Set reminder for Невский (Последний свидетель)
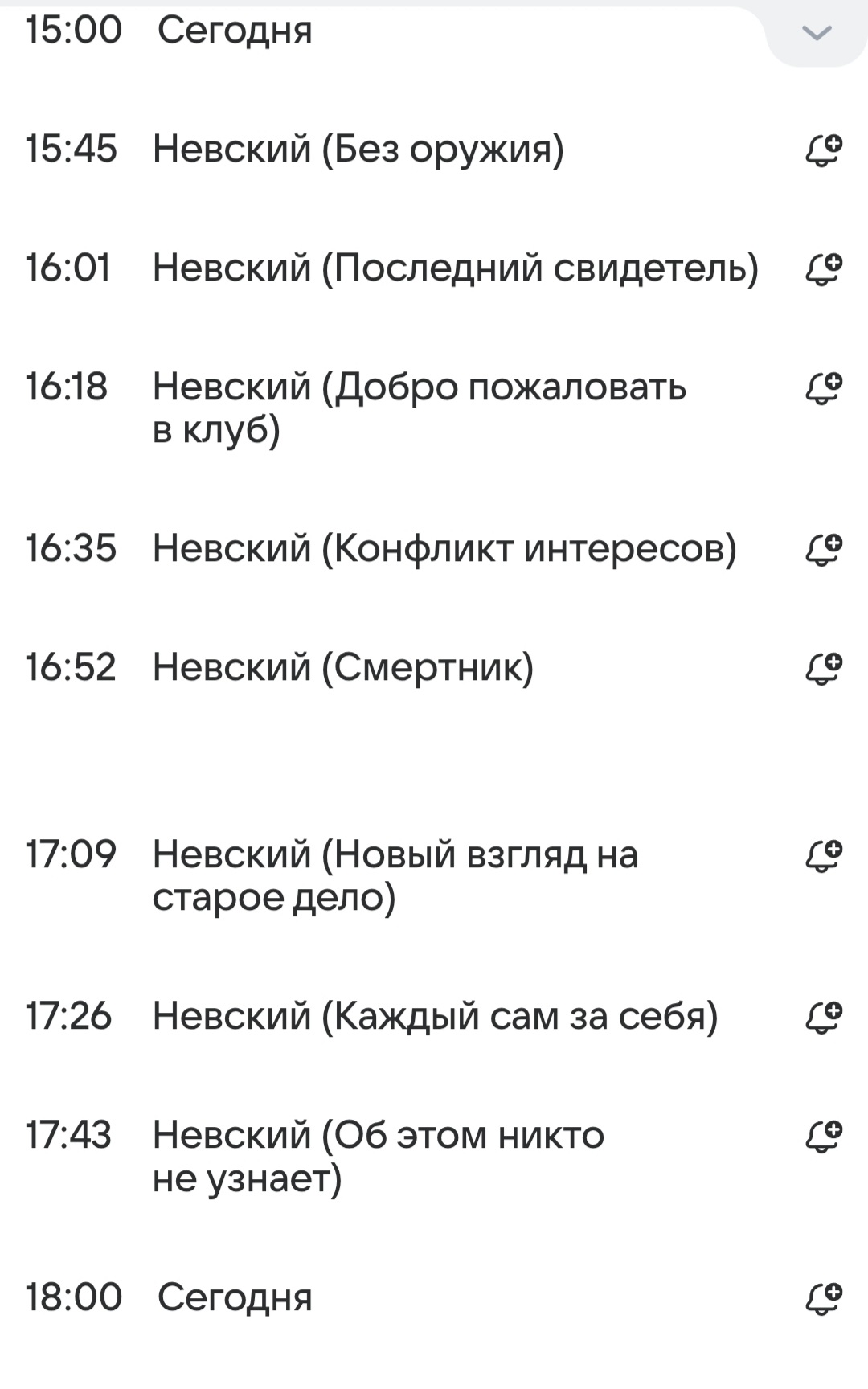This screenshot has width=868, height=1389. coord(823,268)
